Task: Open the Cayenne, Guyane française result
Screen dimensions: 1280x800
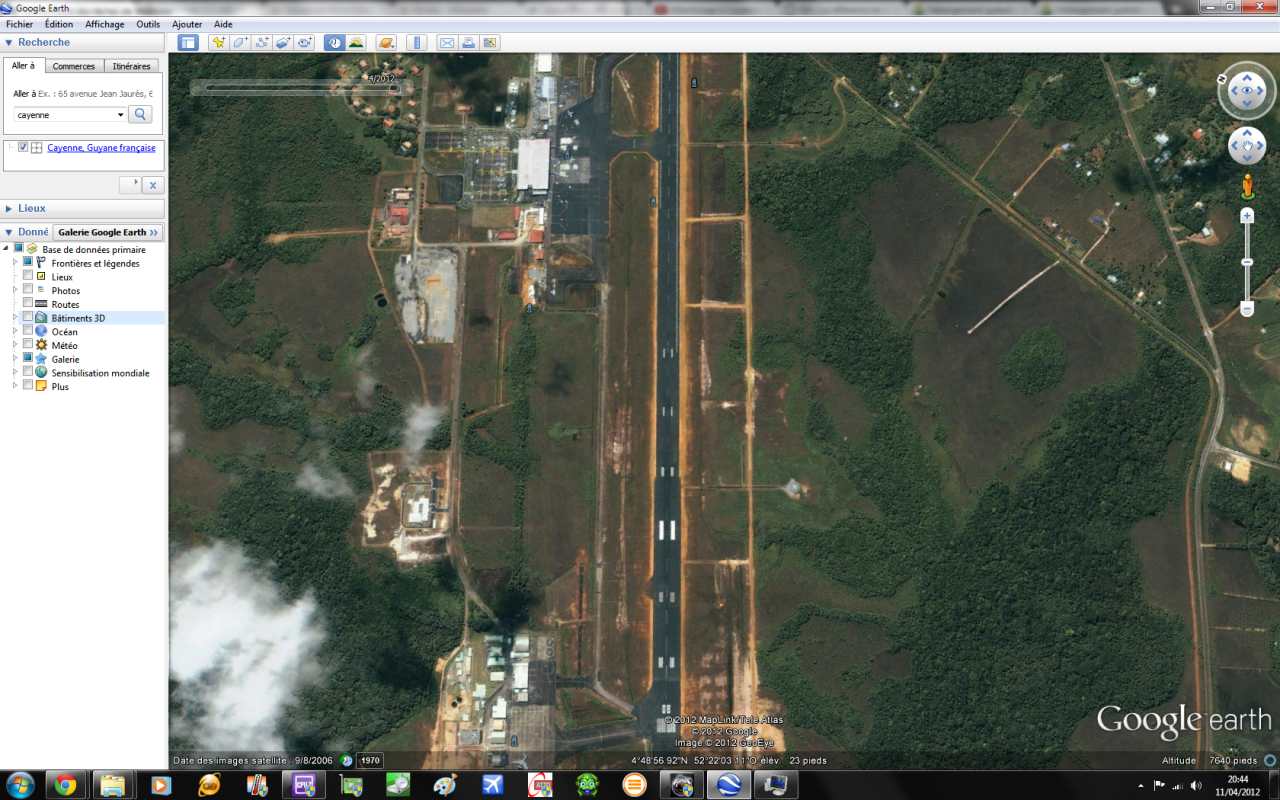Action: coord(101,148)
